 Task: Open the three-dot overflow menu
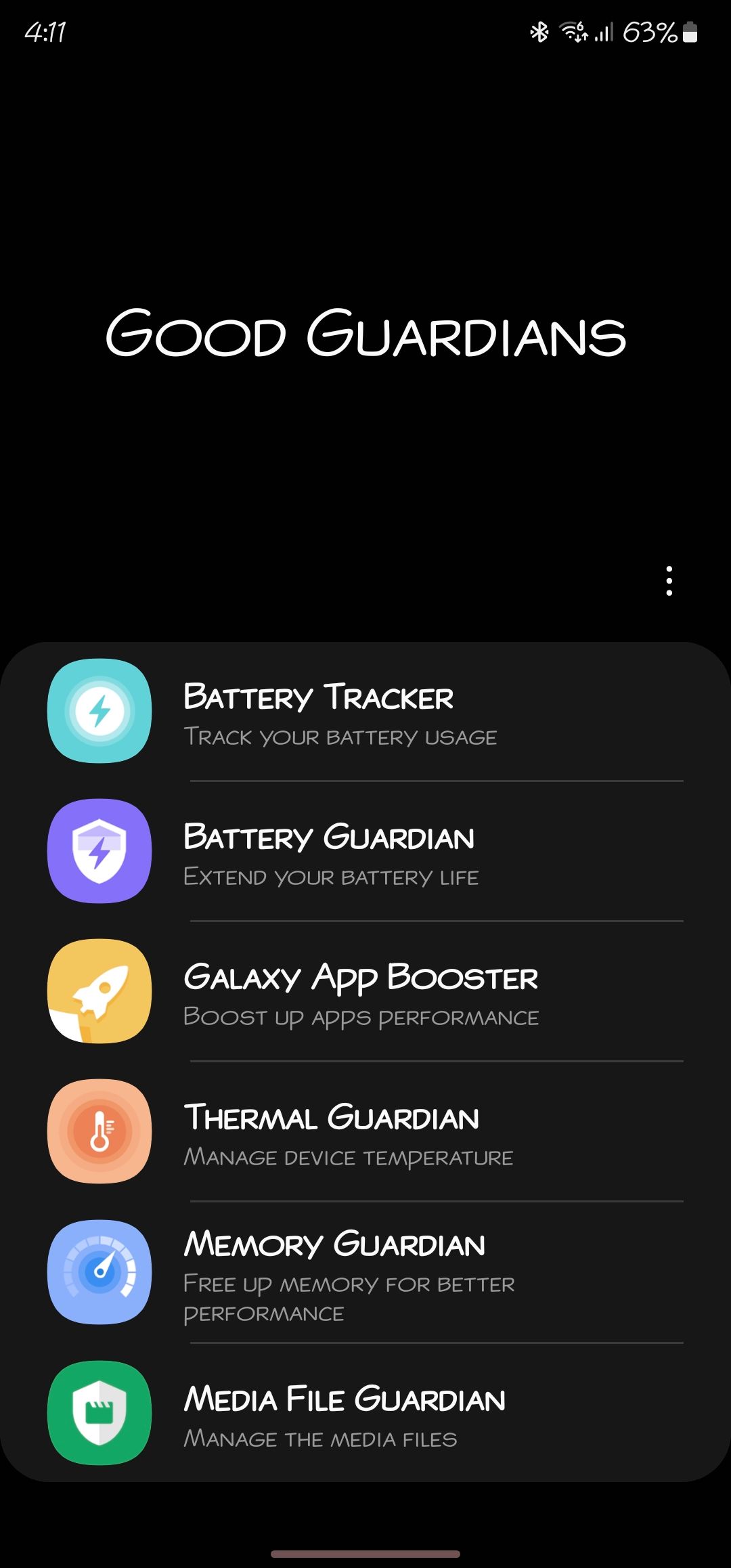(x=669, y=581)
